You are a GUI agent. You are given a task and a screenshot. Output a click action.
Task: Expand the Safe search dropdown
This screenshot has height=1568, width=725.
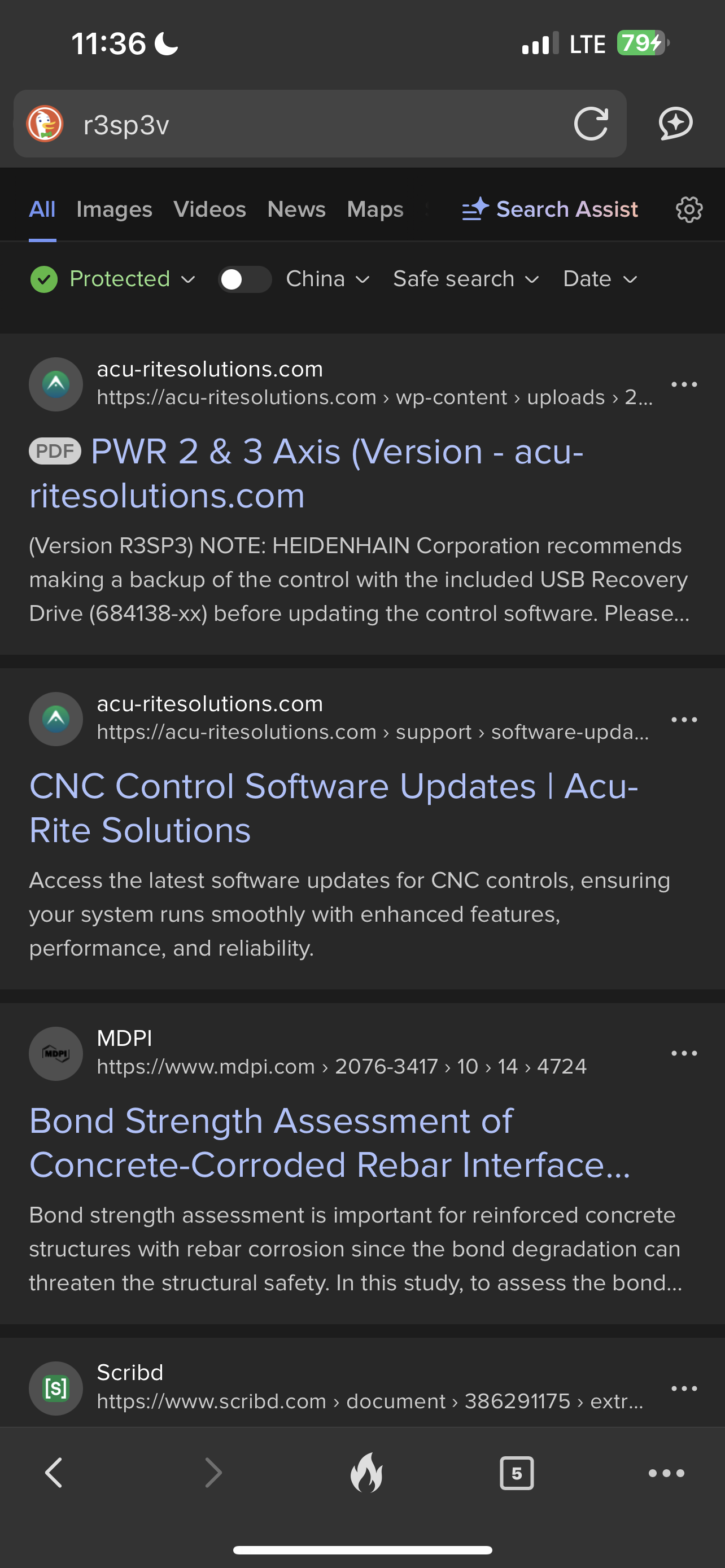[466, 279]
